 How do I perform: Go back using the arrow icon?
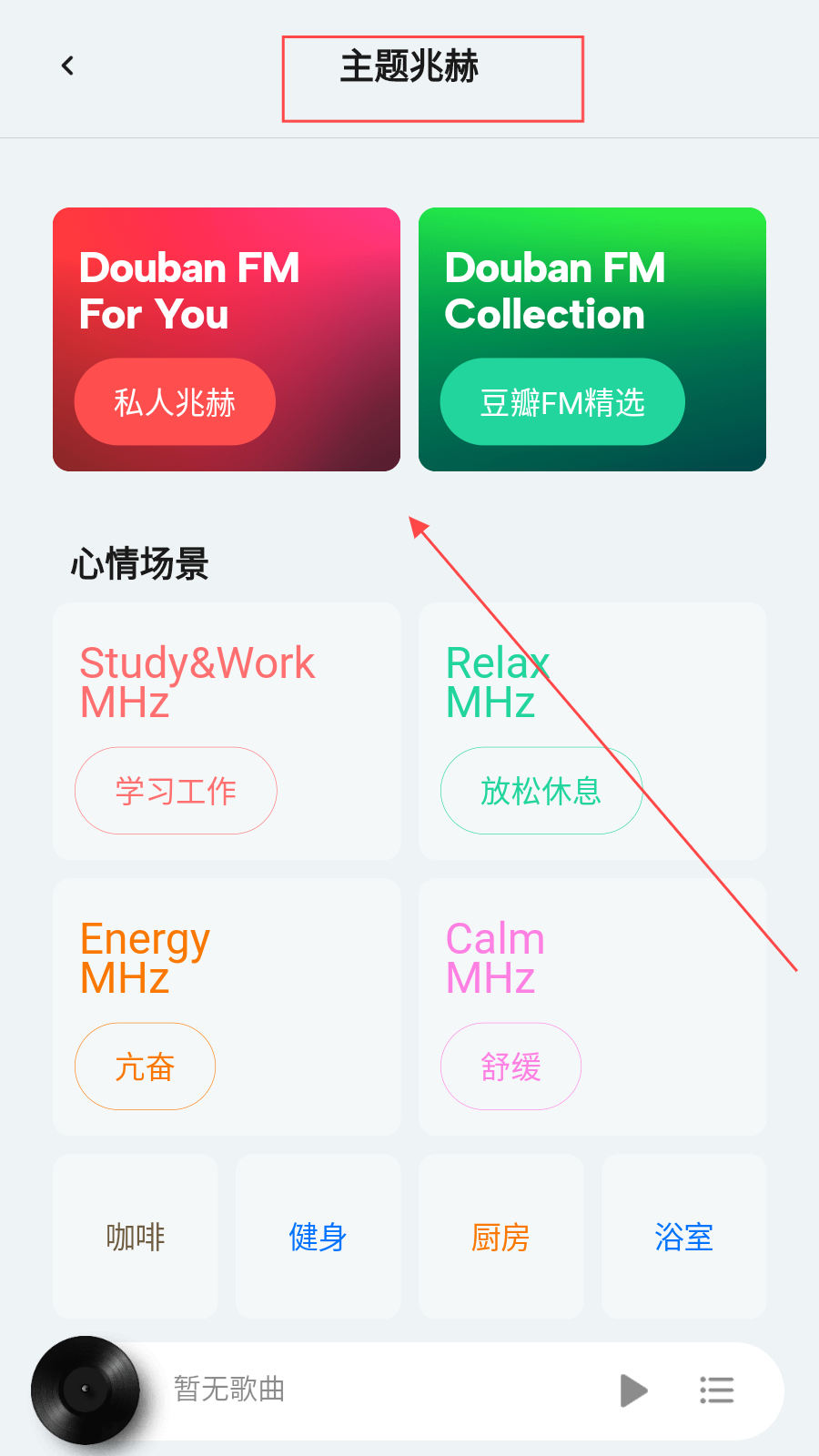pyautogui.click(x=67, y=66)
